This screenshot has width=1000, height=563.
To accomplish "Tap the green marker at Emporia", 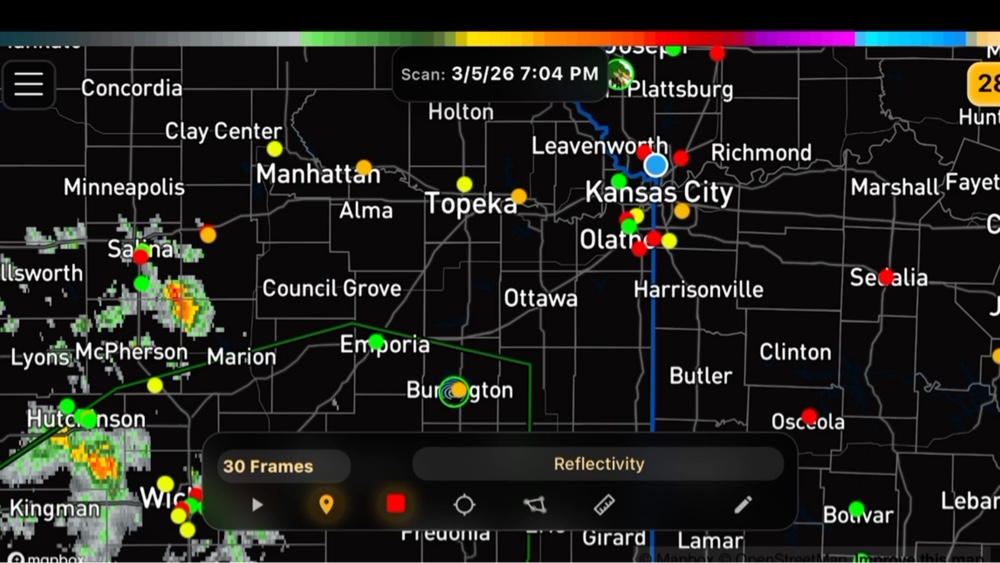I will tap(376, 342).
